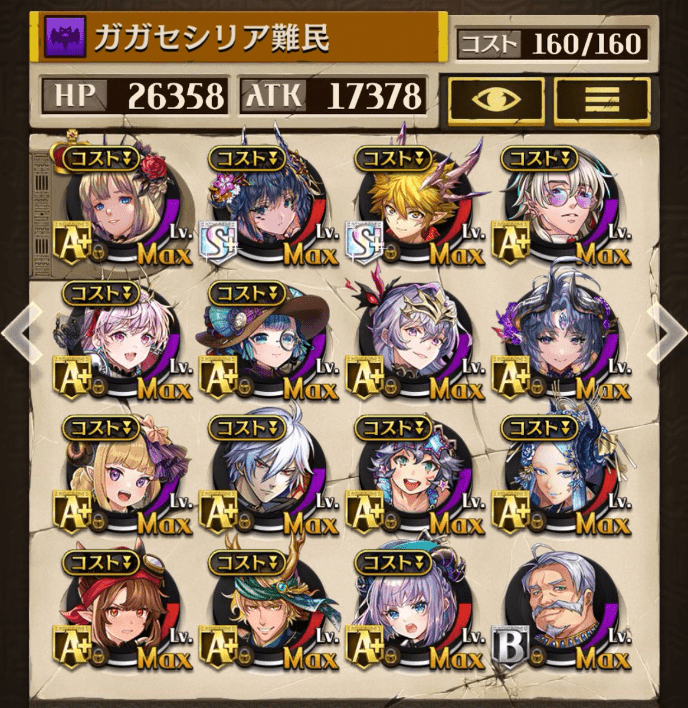This screenshot has width=688, height=708.
Task: Open the deck name ガガセシリア難民
Action: coord(240,39)
